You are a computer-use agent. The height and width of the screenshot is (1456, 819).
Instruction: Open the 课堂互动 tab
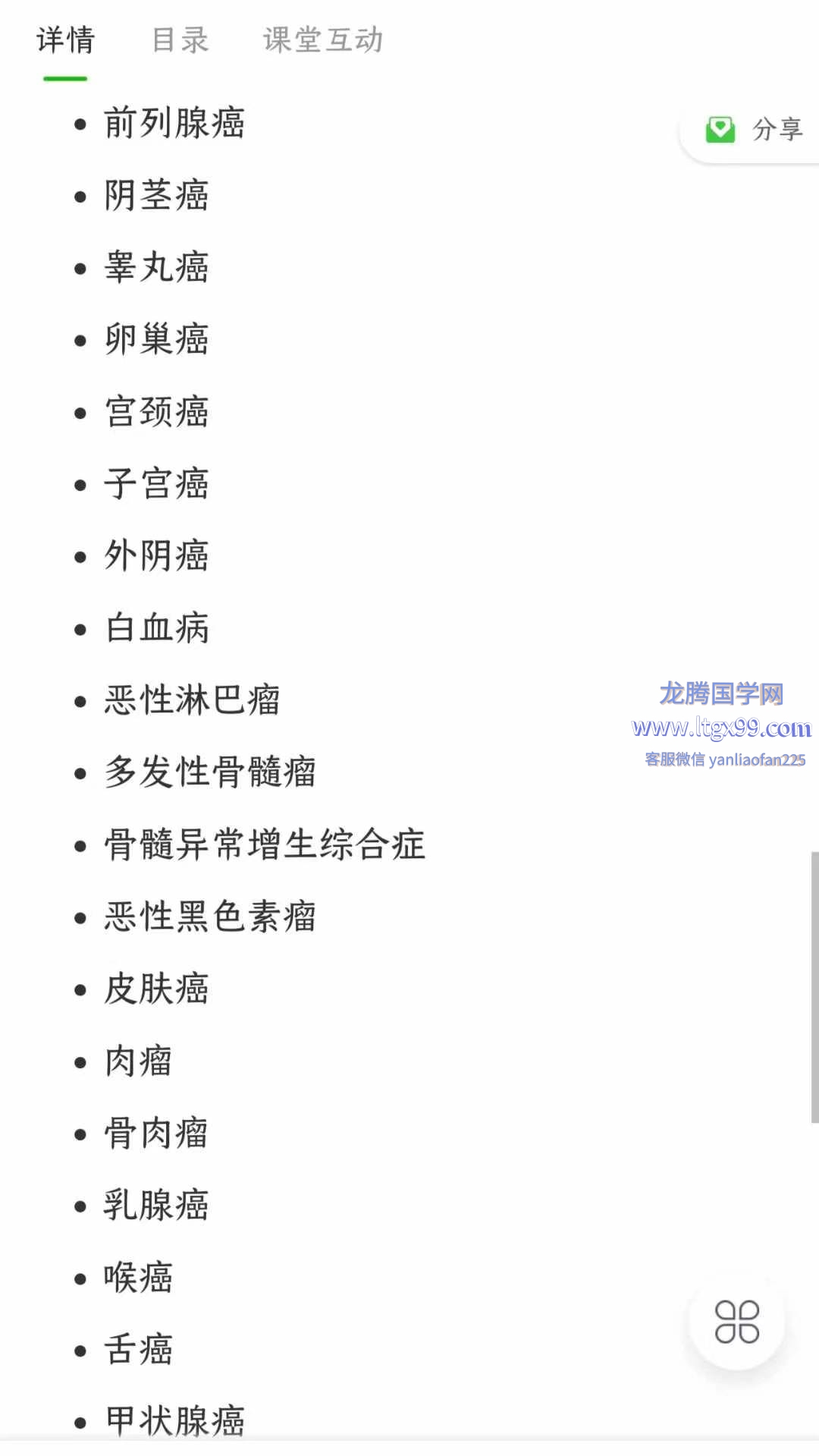[323, 40]
